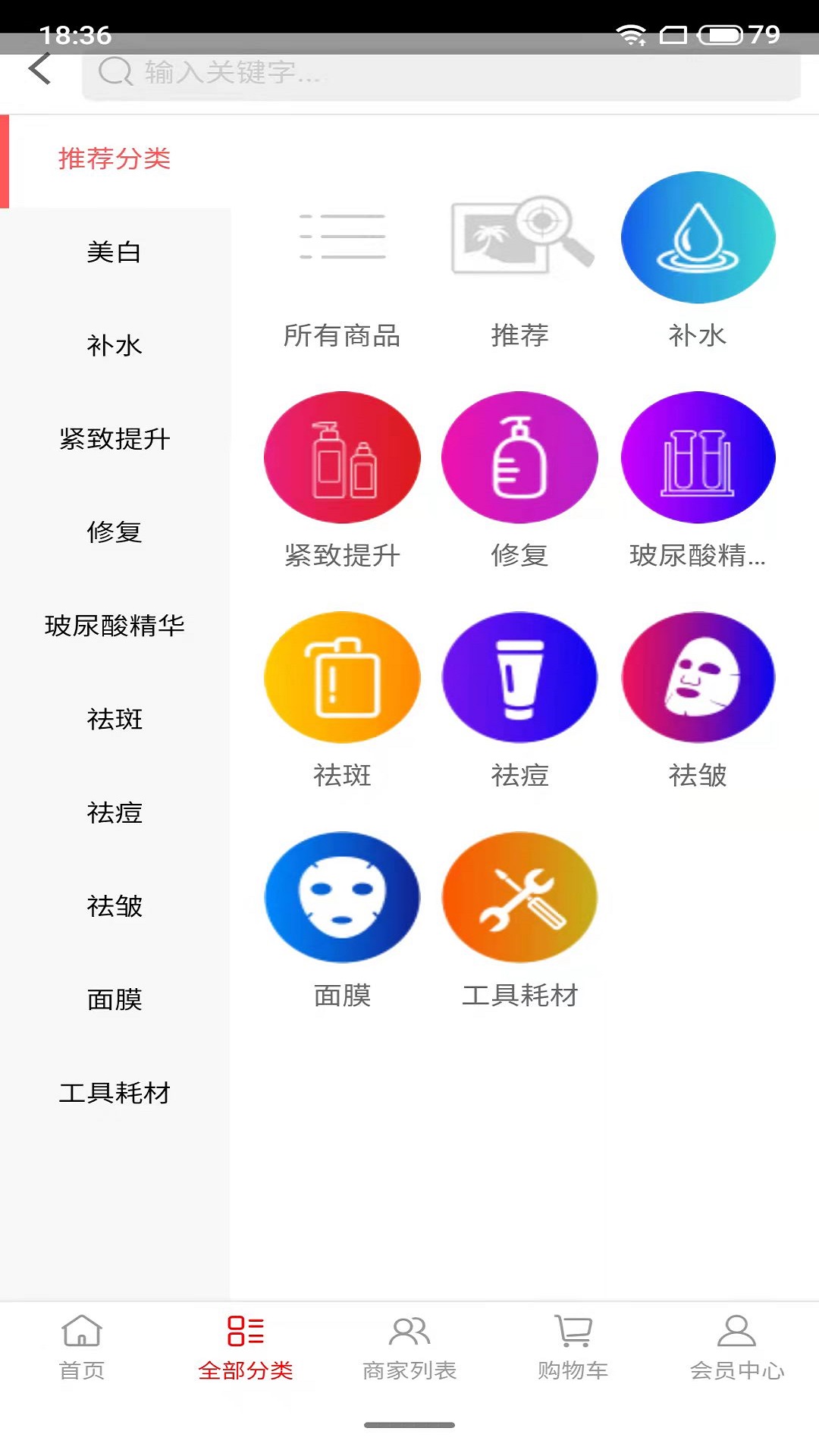This screenshot has height=1456, width=819.
Task: Open the 祛痘 tube category icon
Action: pyautogui.click(x=519, y=677)
